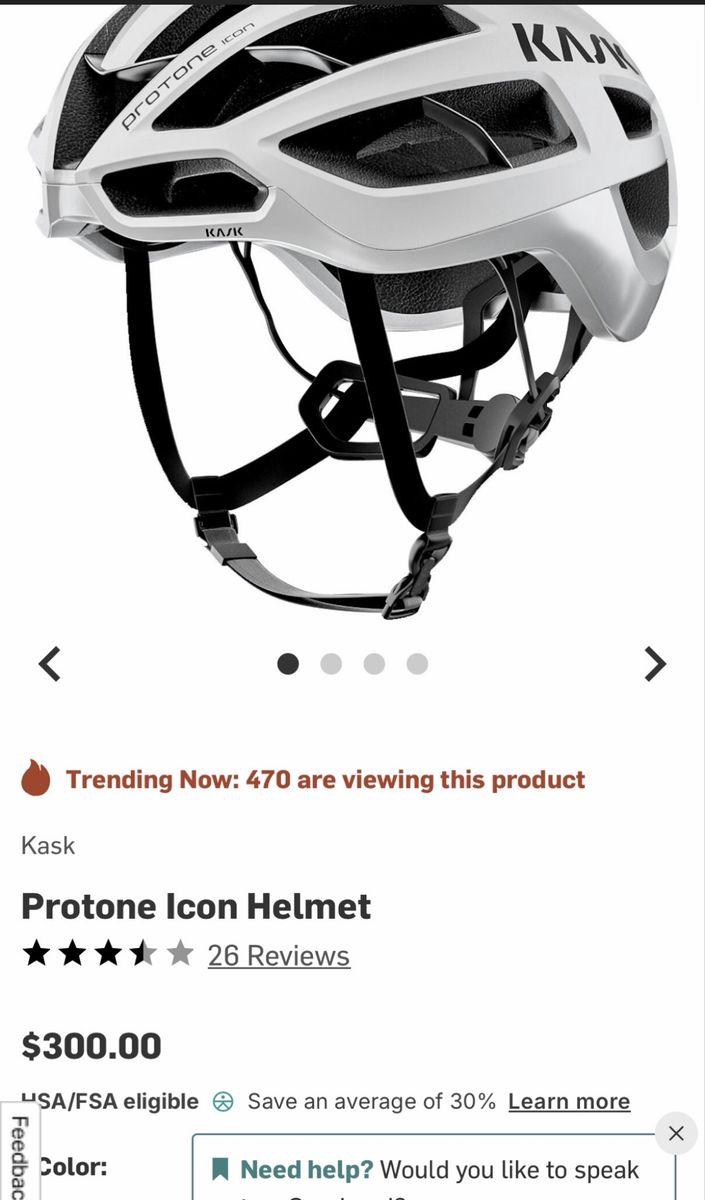Show the previous product image
Screen dimensions: 705x1200
[49, 664]
